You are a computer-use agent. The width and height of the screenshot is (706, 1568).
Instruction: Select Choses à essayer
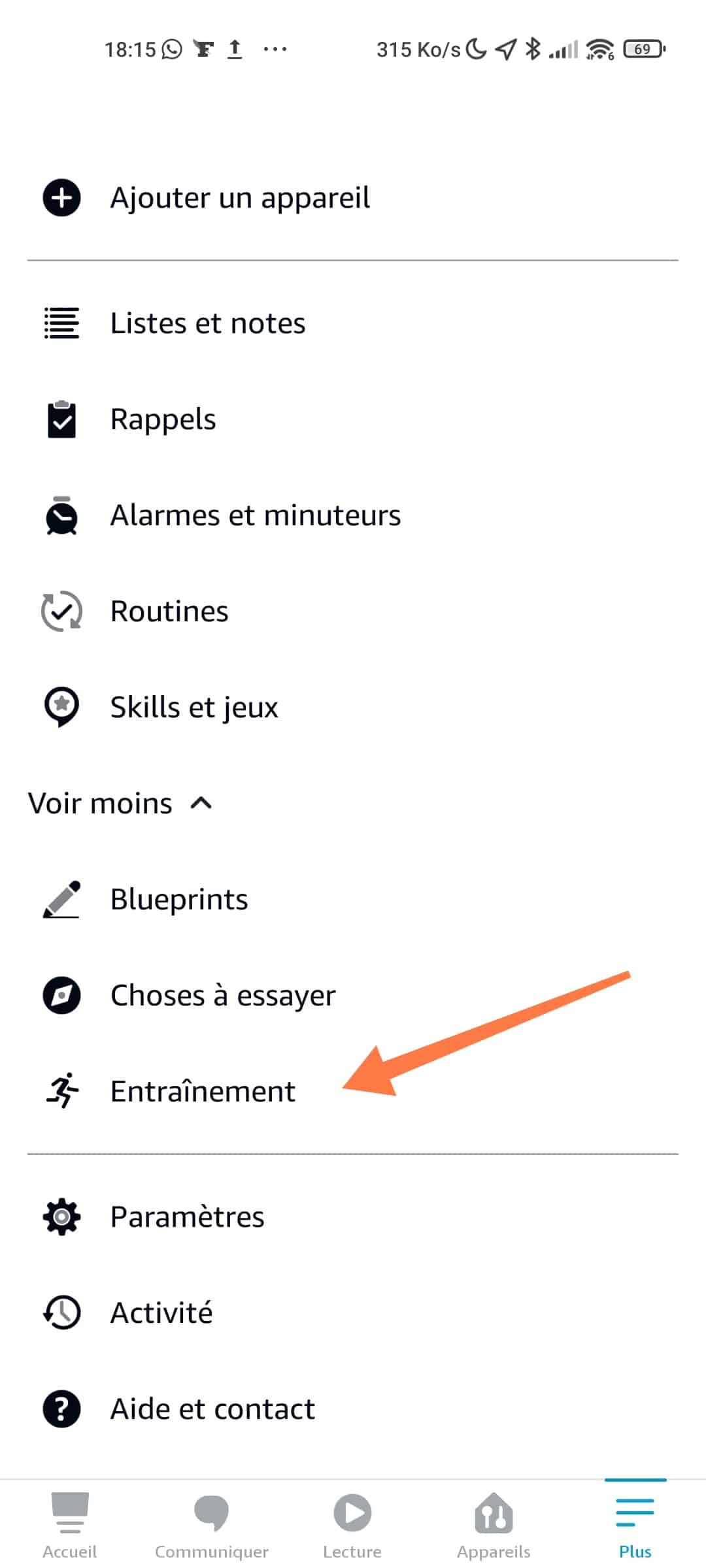tap(353, 996)
